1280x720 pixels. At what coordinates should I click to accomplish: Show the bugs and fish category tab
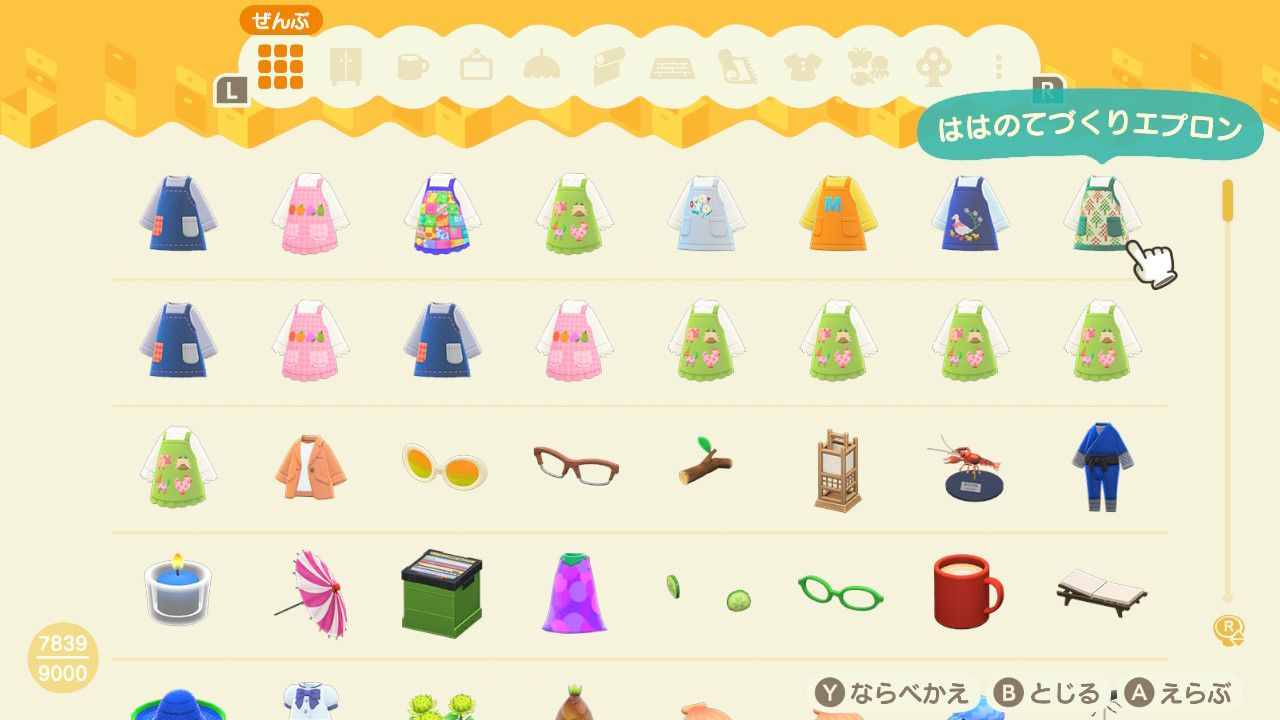[x=865, y=66]
